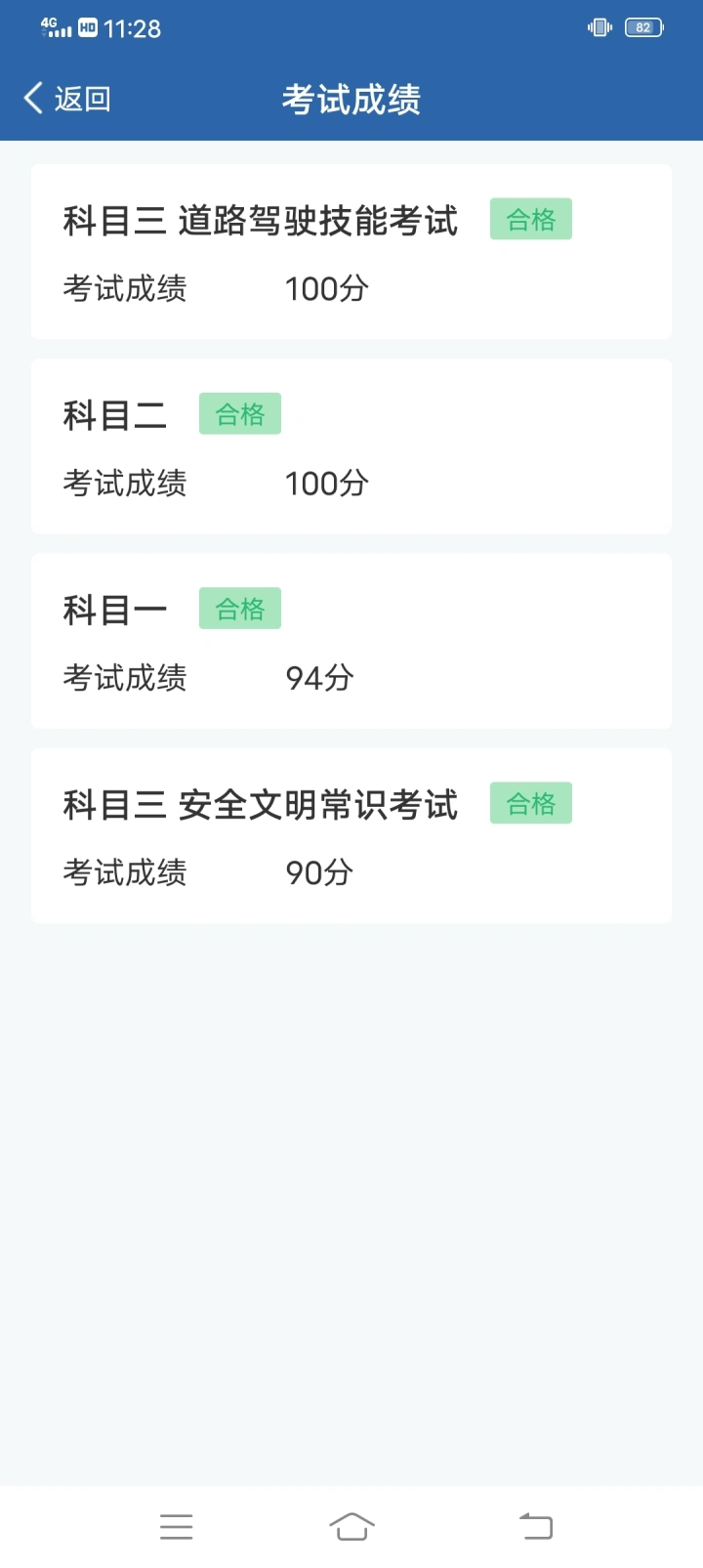Go to the system home screen

tap(351, 1526)
